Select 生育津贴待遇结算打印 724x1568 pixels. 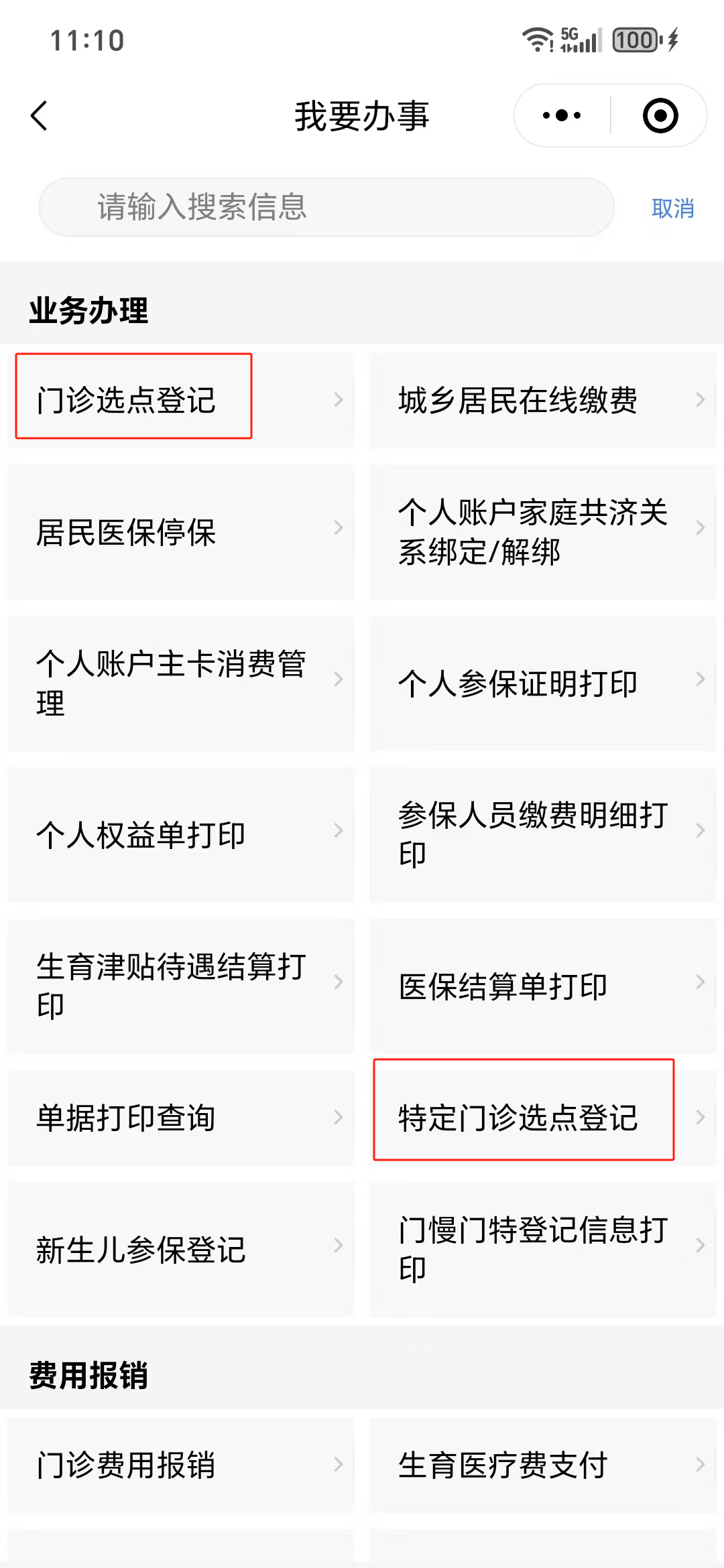pyautogui.click(x=180, y=986)
